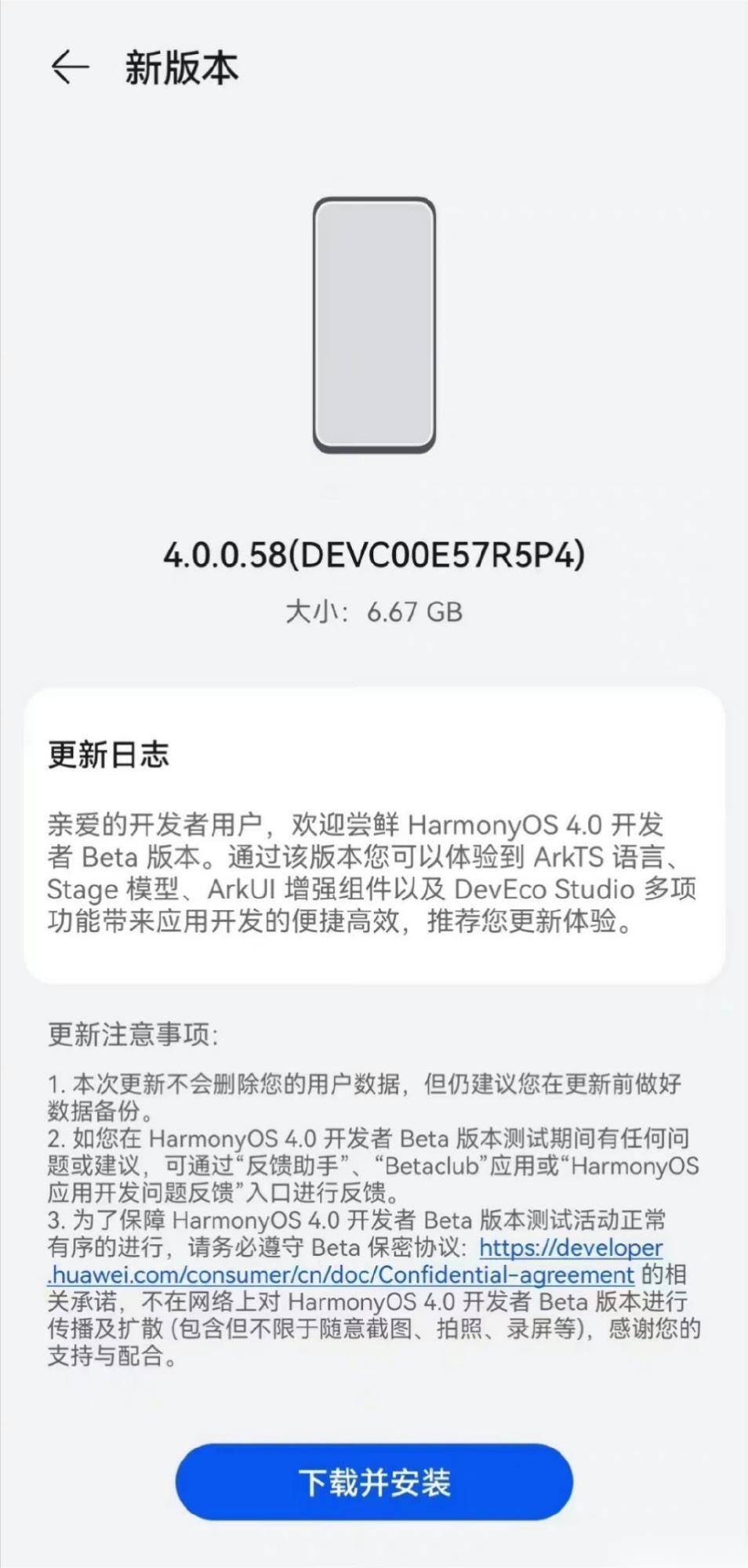Tap note 1 about backing up user data
Screen dimensions: 748x1568
pyautogui.click(x=373, y=1098)
